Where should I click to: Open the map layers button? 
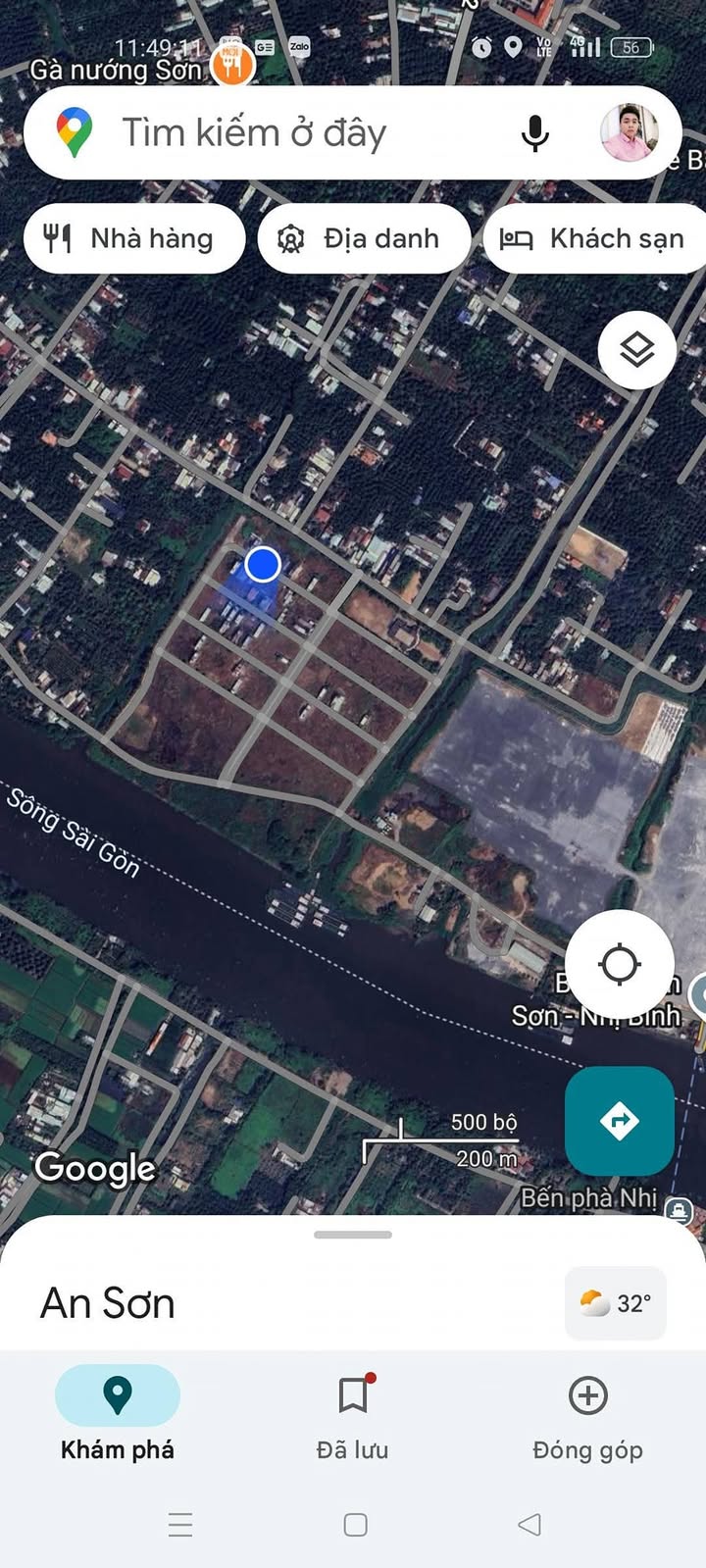(x=637, y=349)
